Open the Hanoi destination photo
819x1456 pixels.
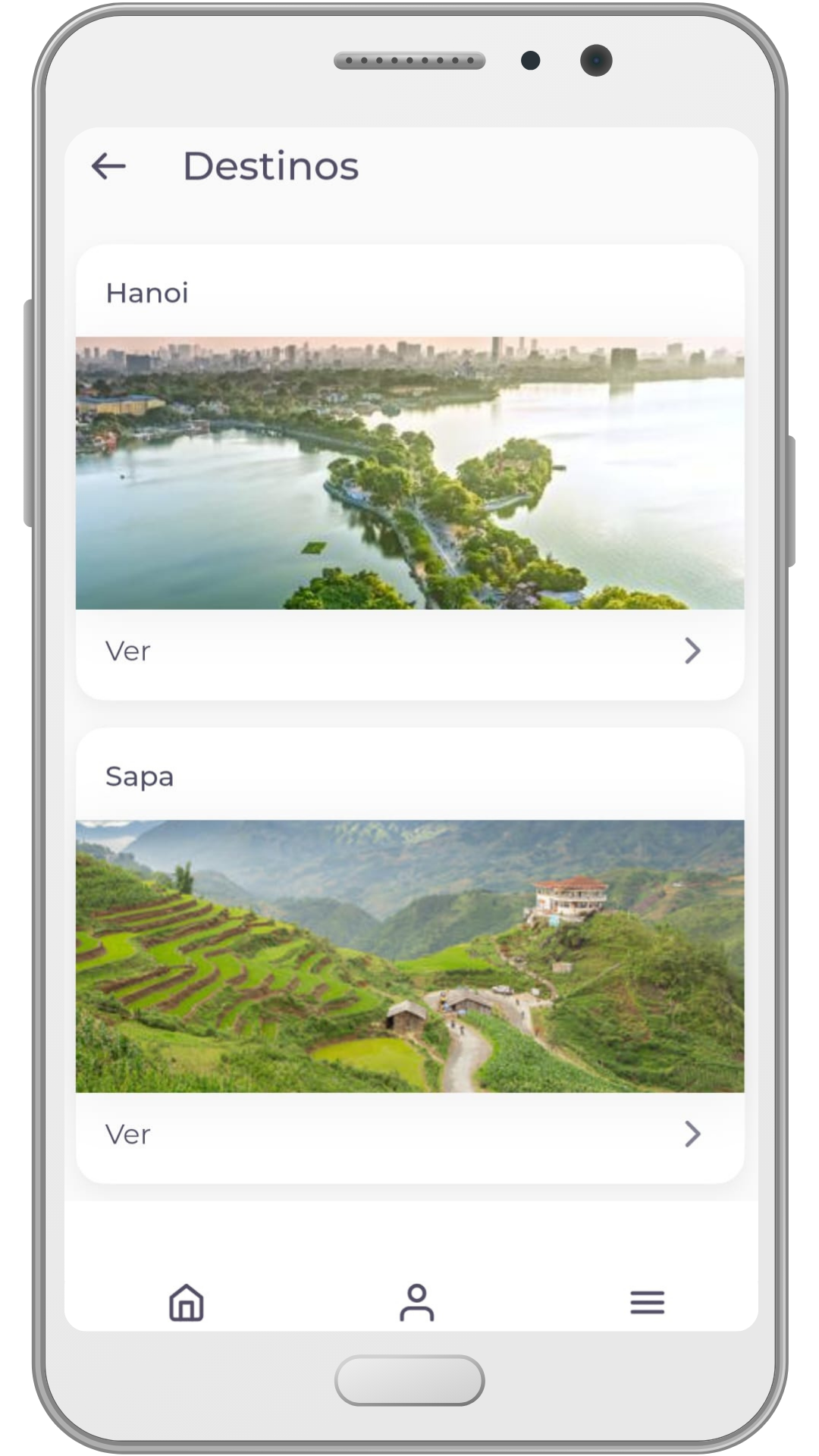tap(409, 472)
